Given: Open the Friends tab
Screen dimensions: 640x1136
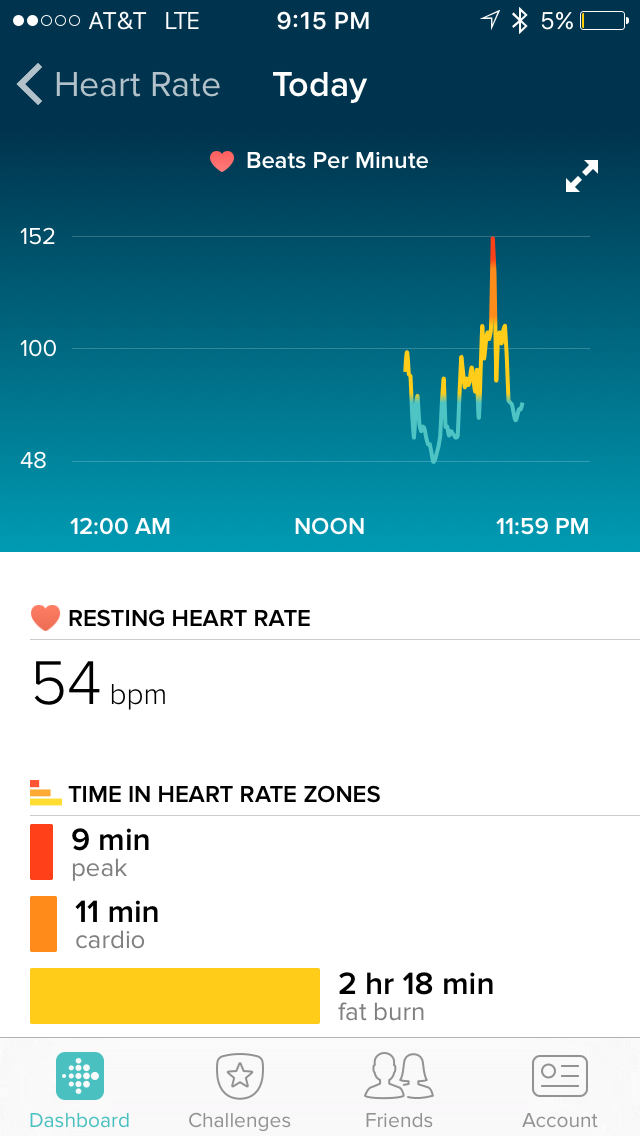Looking at the screenshot, I should coord(399,1090).
